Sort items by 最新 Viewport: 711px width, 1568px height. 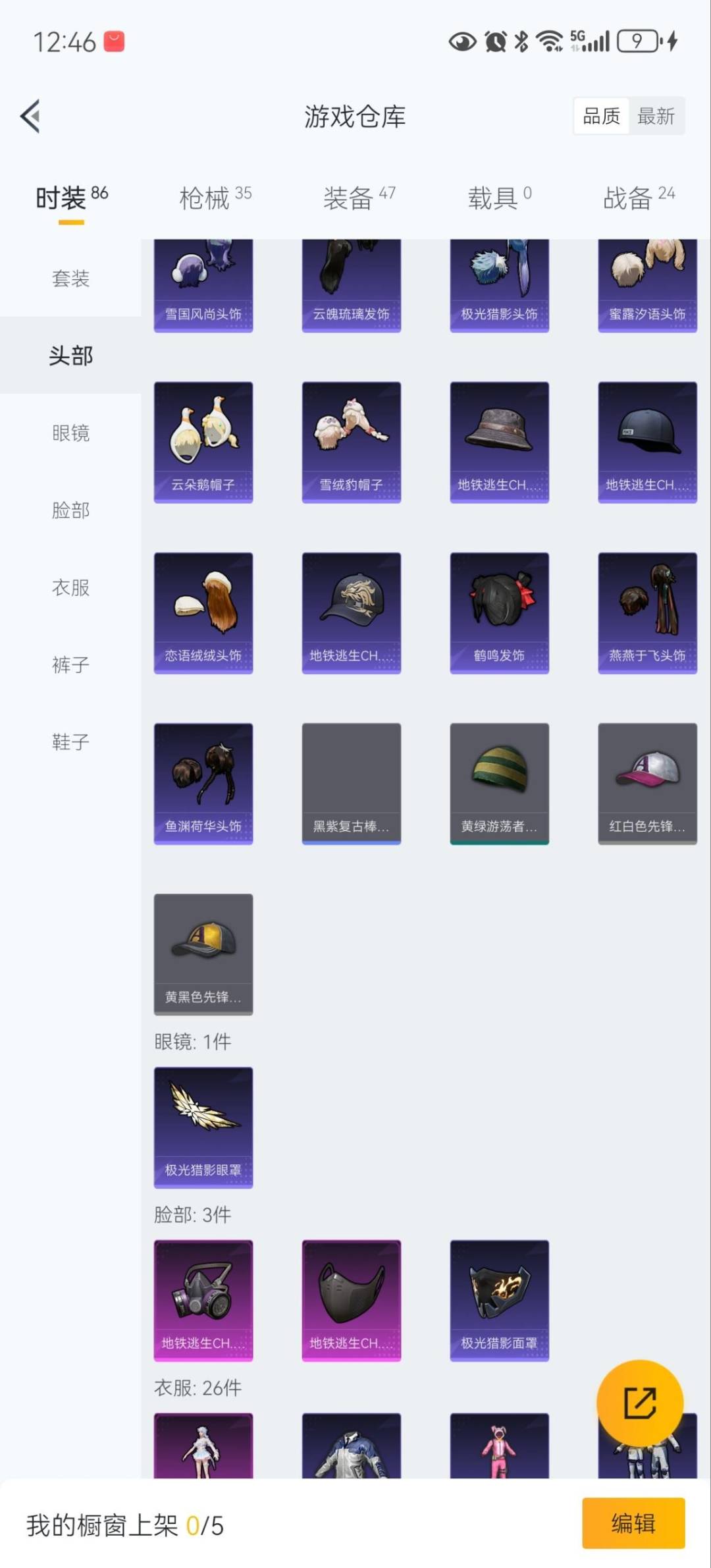(656, 117)
